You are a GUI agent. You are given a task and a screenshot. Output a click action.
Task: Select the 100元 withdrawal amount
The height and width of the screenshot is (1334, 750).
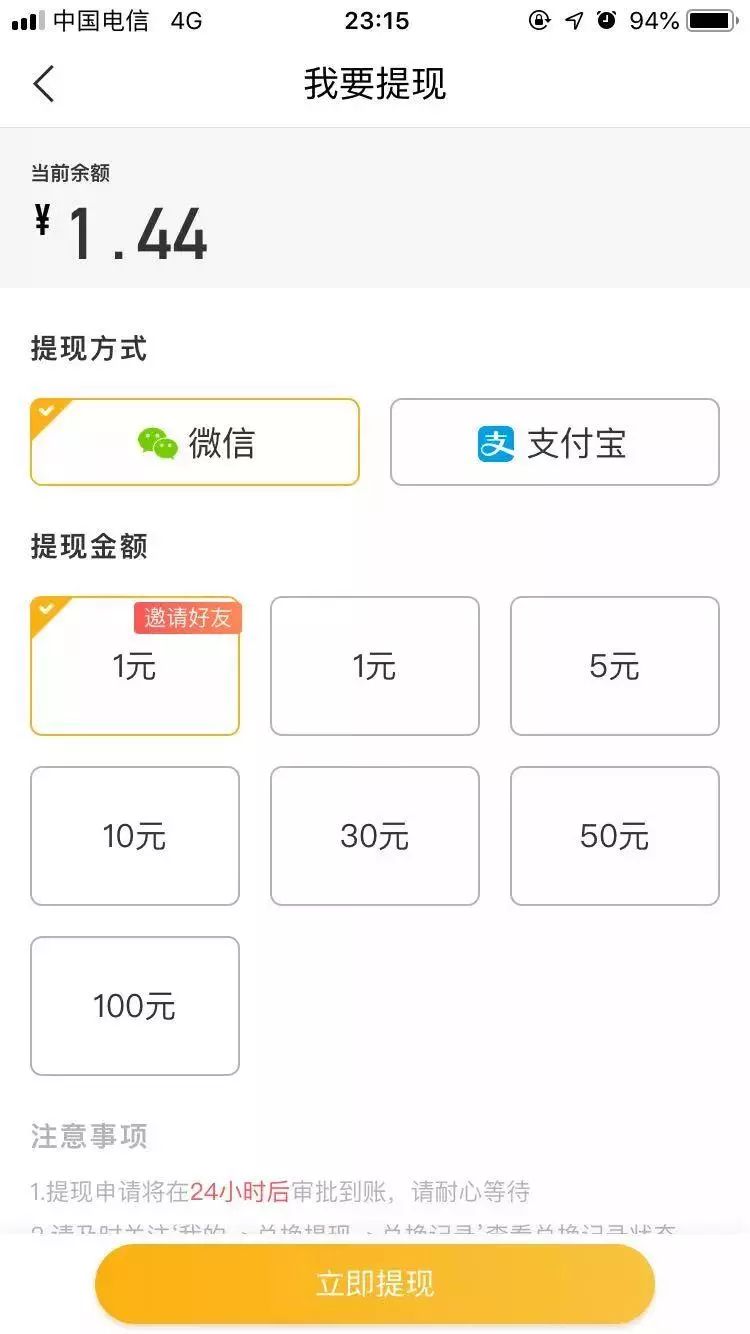[x=135, y=1006]
